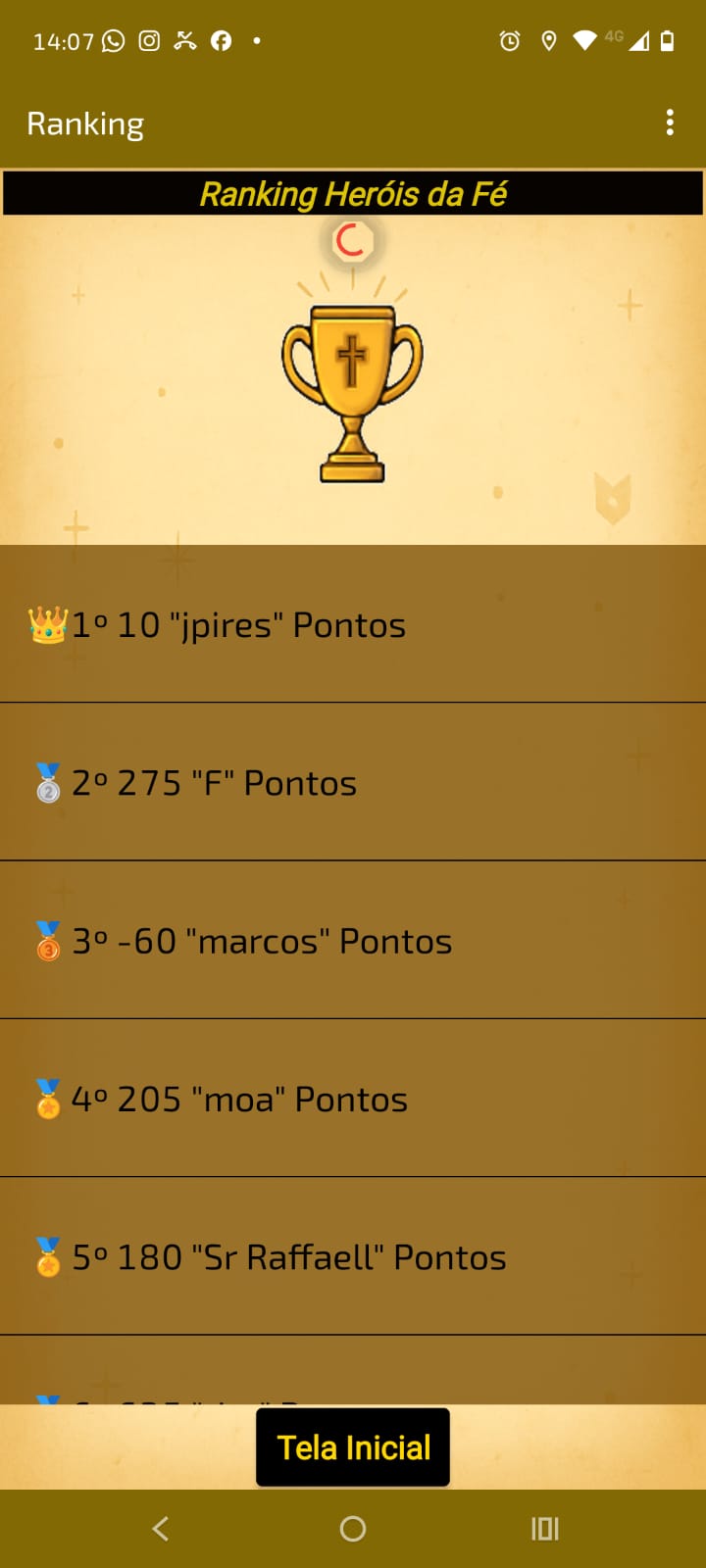Open the overflow menu in the app bar
The width and height of the screenshot is (706, 1568).
click(x=670, y=122)
